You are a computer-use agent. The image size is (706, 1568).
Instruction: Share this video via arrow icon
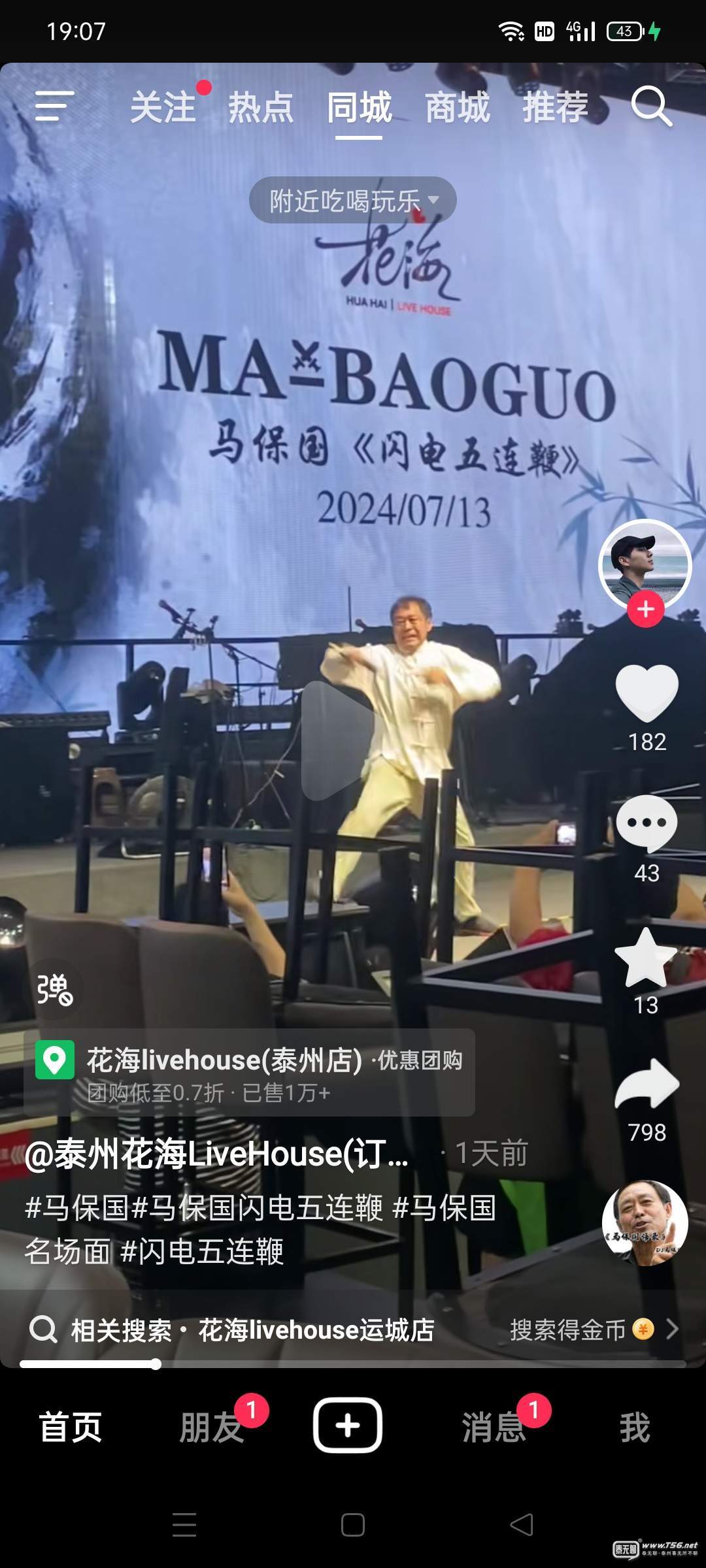pos(647,1086)
